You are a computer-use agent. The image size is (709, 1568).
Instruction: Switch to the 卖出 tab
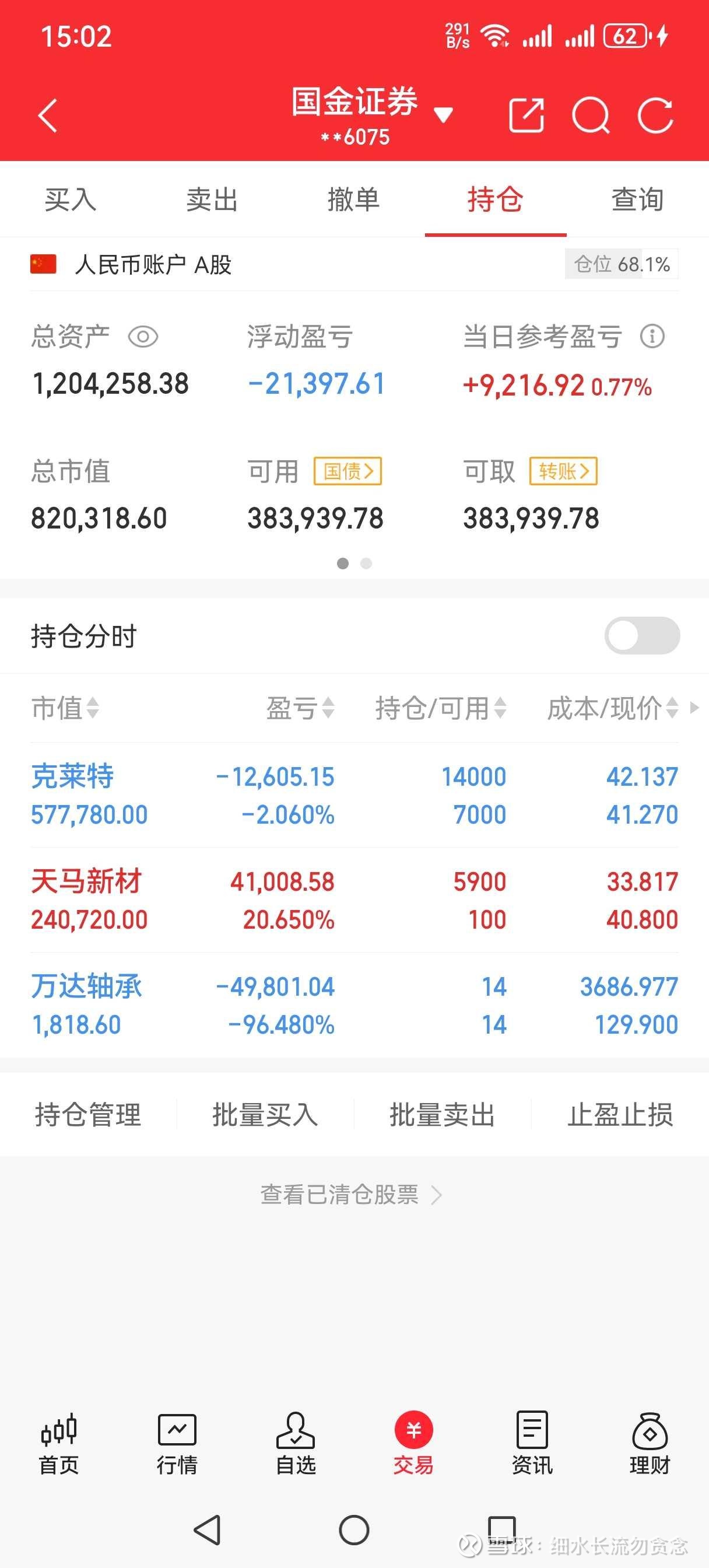[x=212, y=199]
